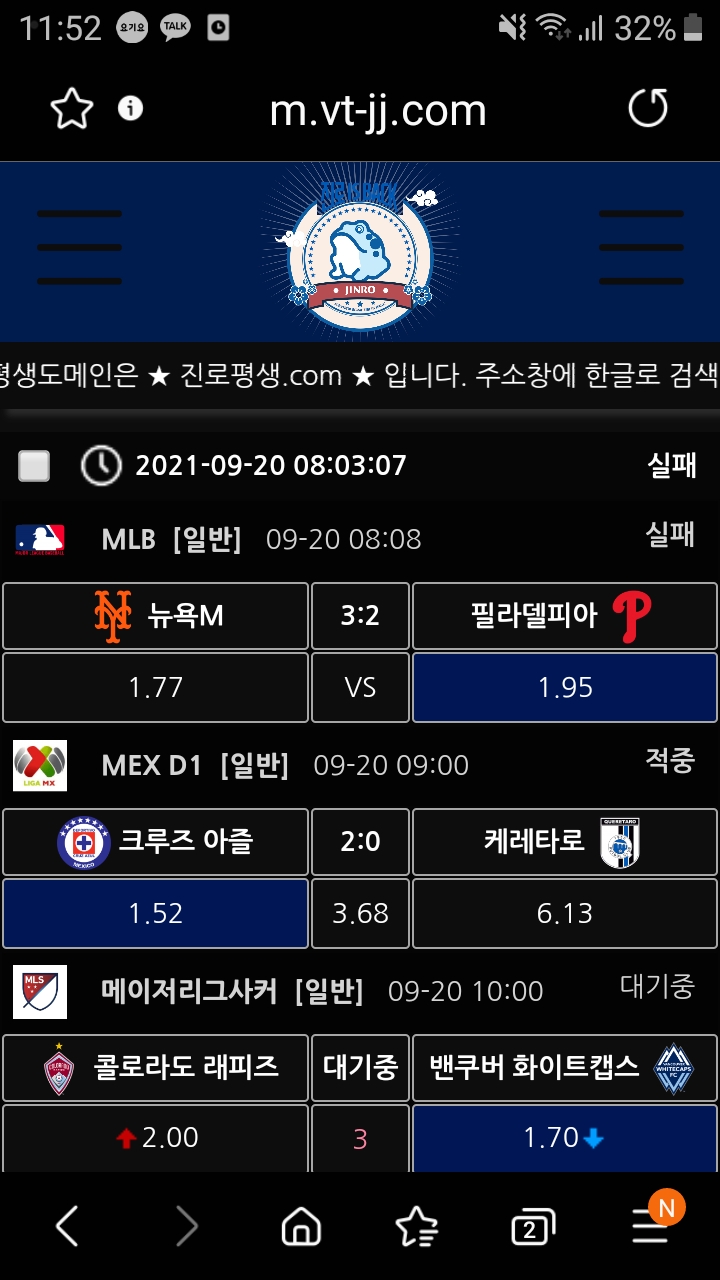Image resolution: width=720 pixels, height=1280 pixels.
Task: Go to home via the JINRO logo
Action: (360, 251)
